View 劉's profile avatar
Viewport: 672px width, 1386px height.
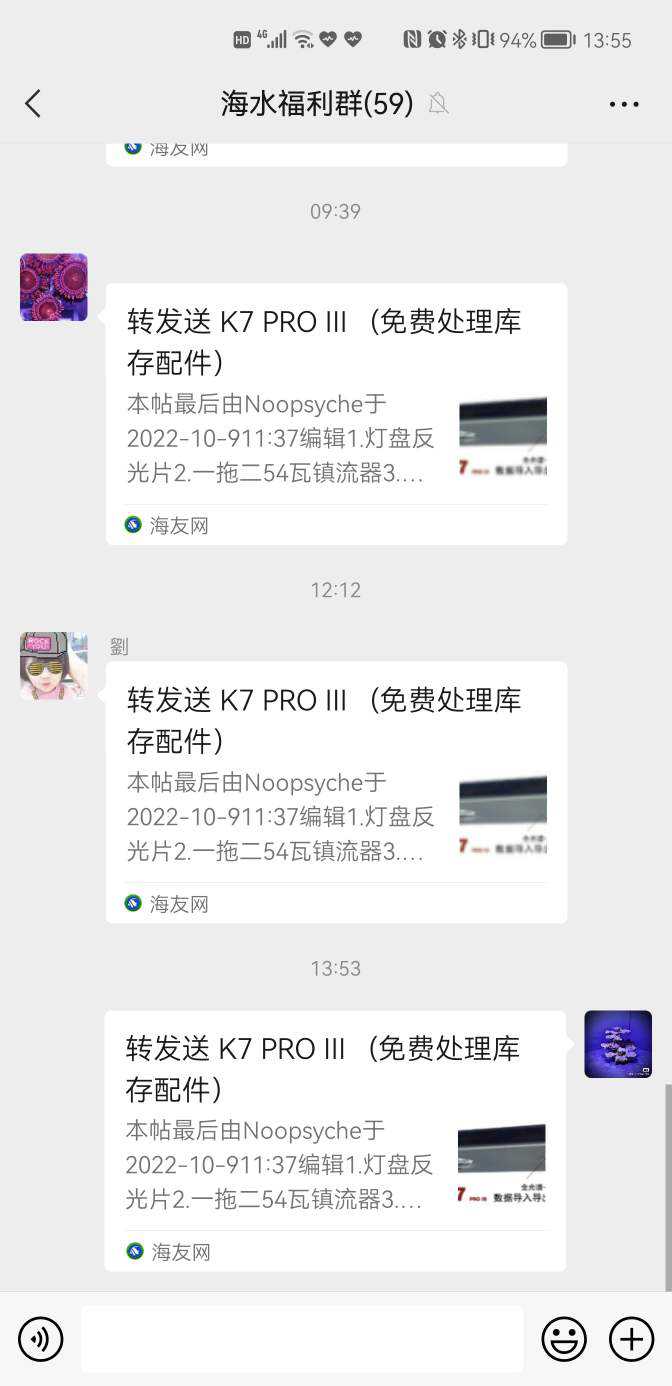54,665
